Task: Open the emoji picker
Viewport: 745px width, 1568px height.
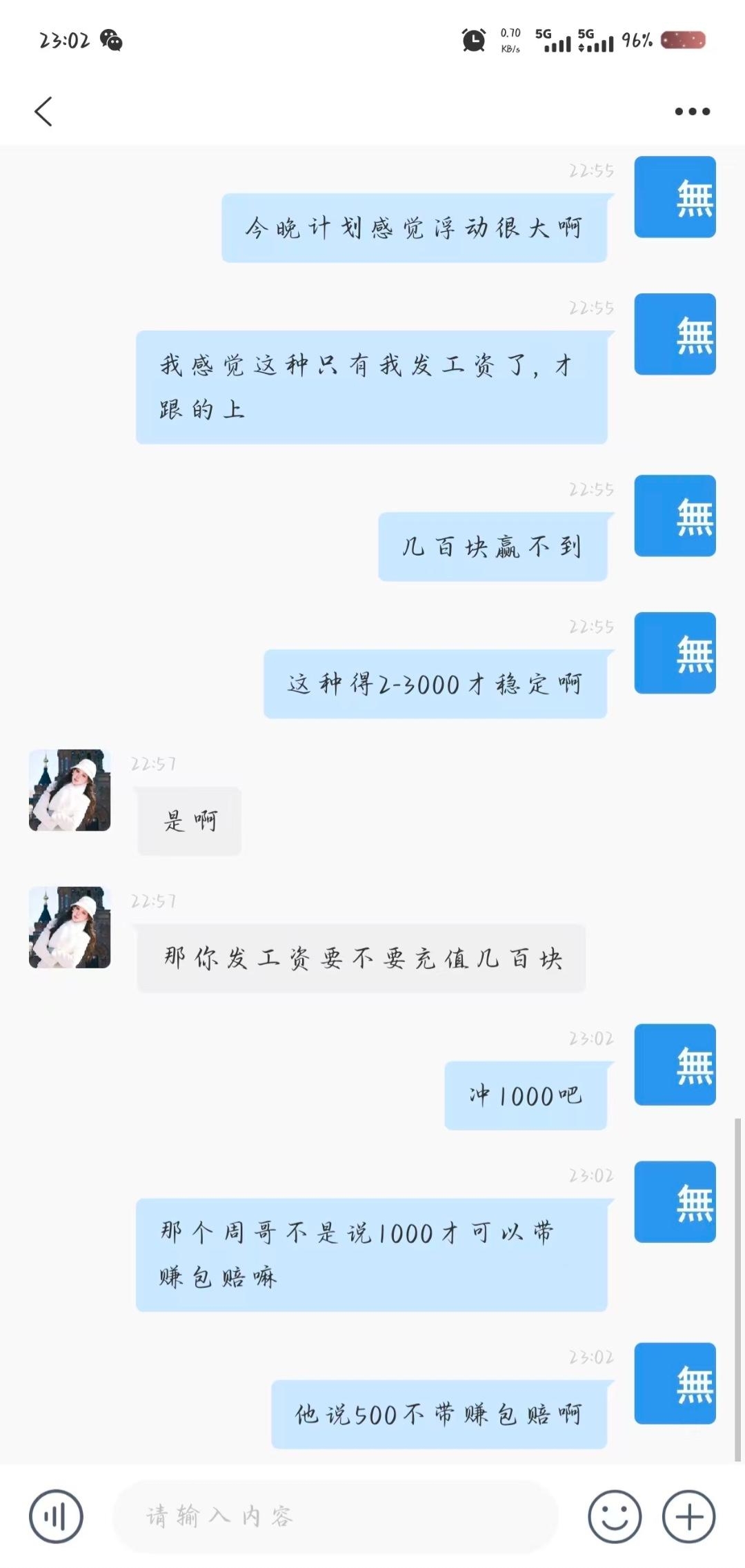Action: coord(614,1517)
